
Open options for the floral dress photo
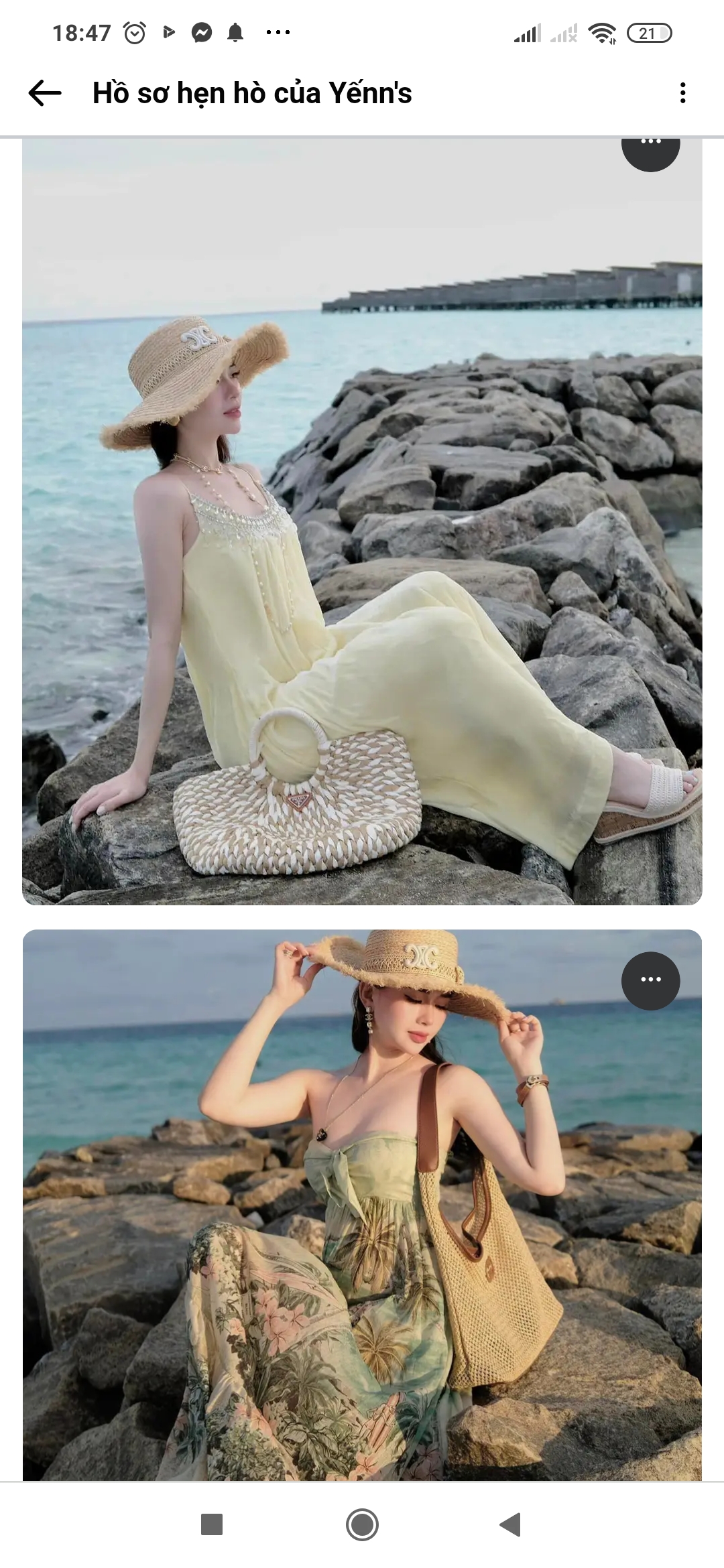pos(650,980)
